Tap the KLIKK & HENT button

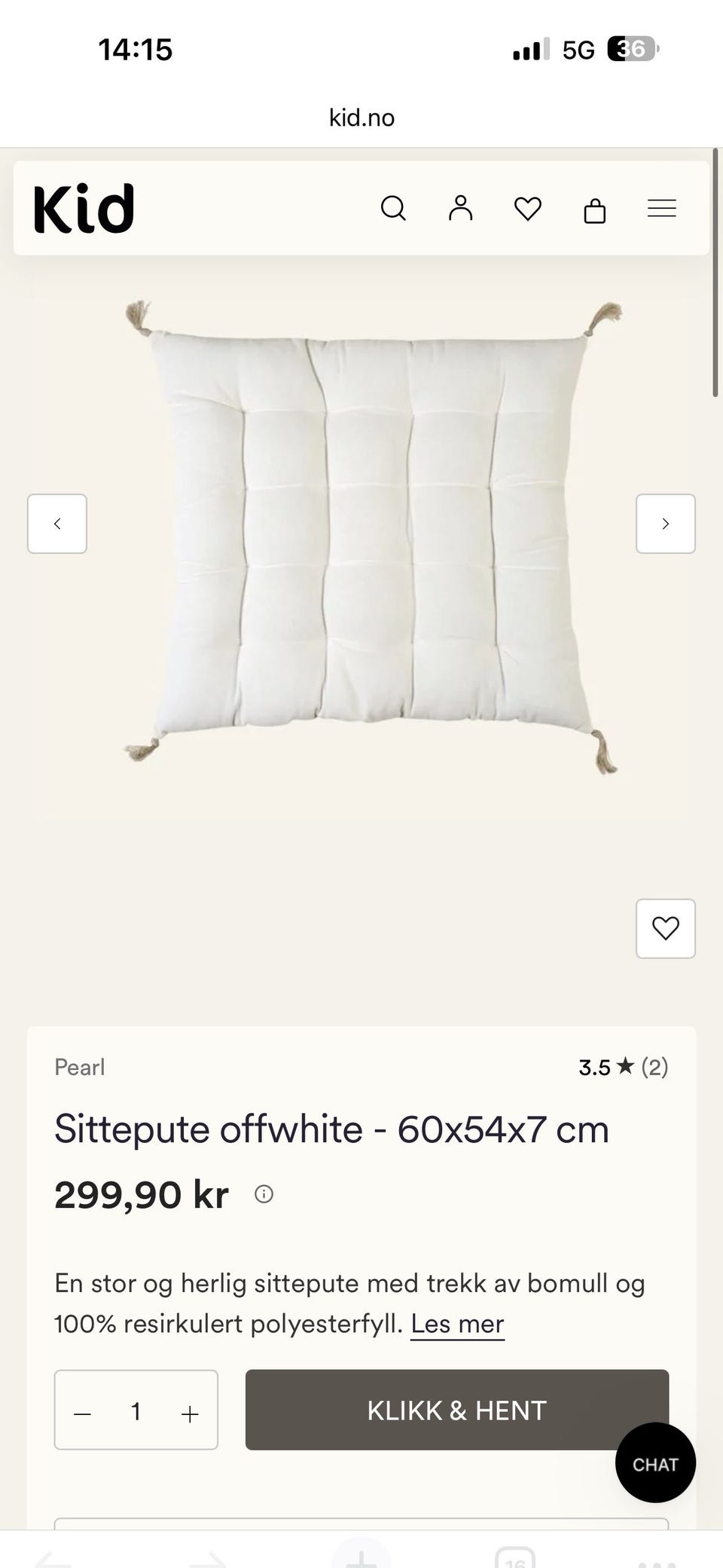(457, 1410)
